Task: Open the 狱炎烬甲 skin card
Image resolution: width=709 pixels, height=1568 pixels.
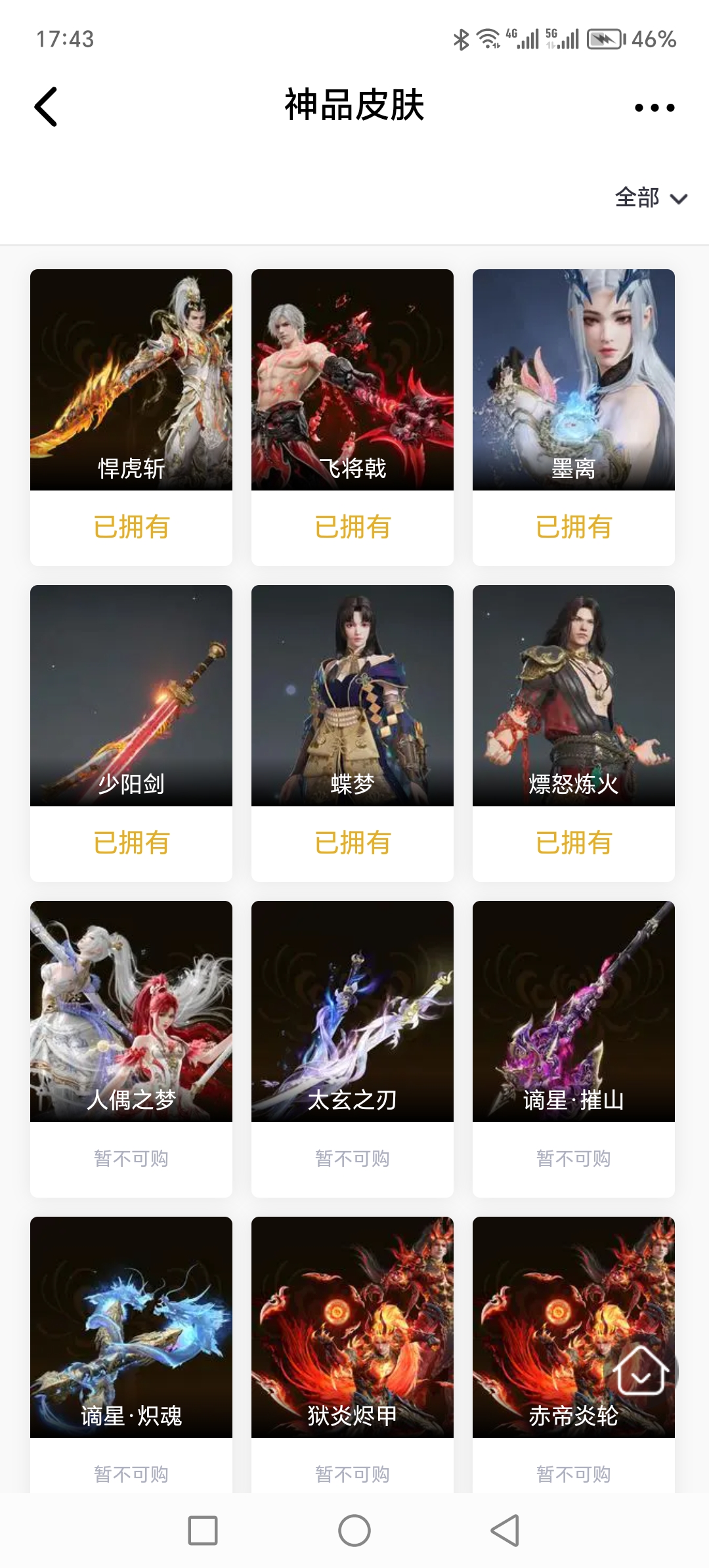Action: [x=353, y=1326]
